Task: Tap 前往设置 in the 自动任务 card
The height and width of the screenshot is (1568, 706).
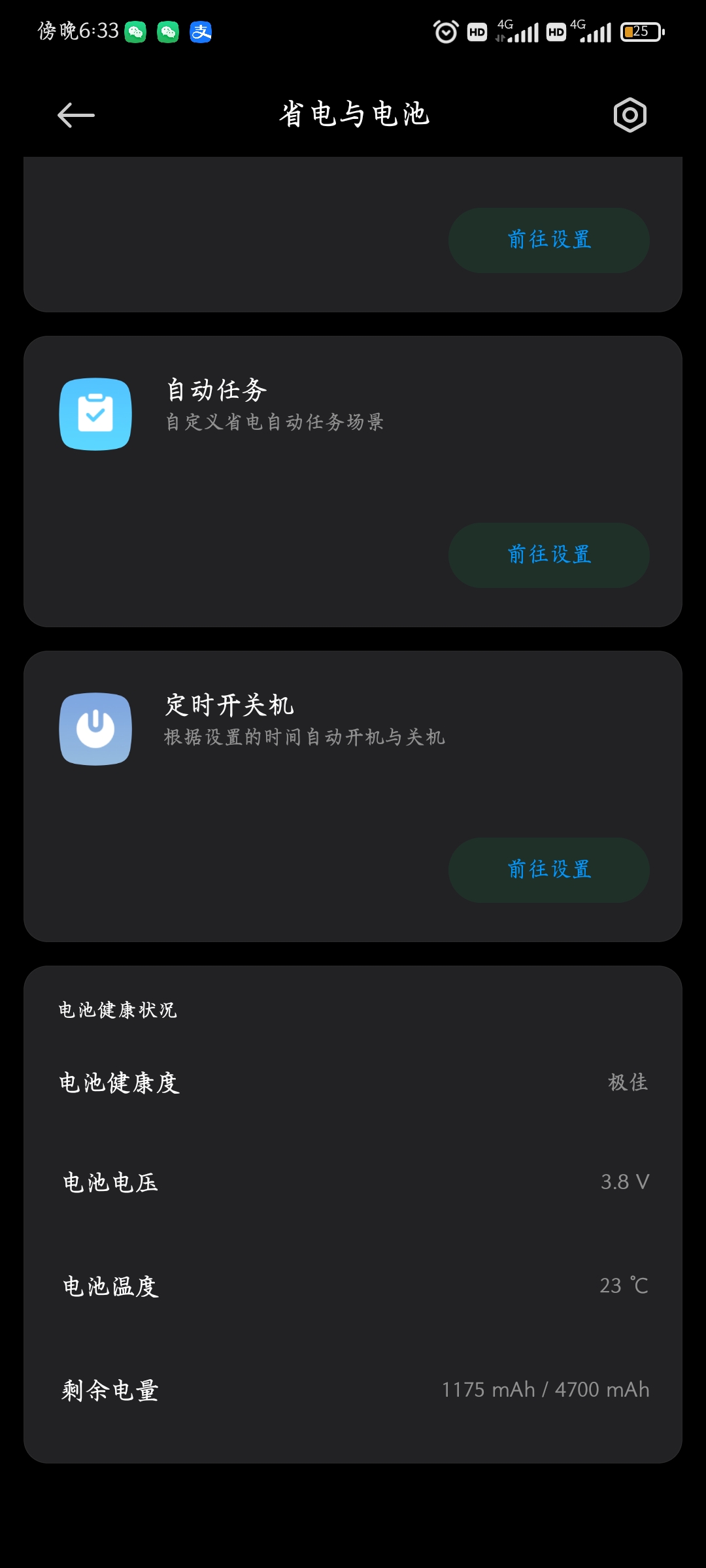Action: point(549,555)
